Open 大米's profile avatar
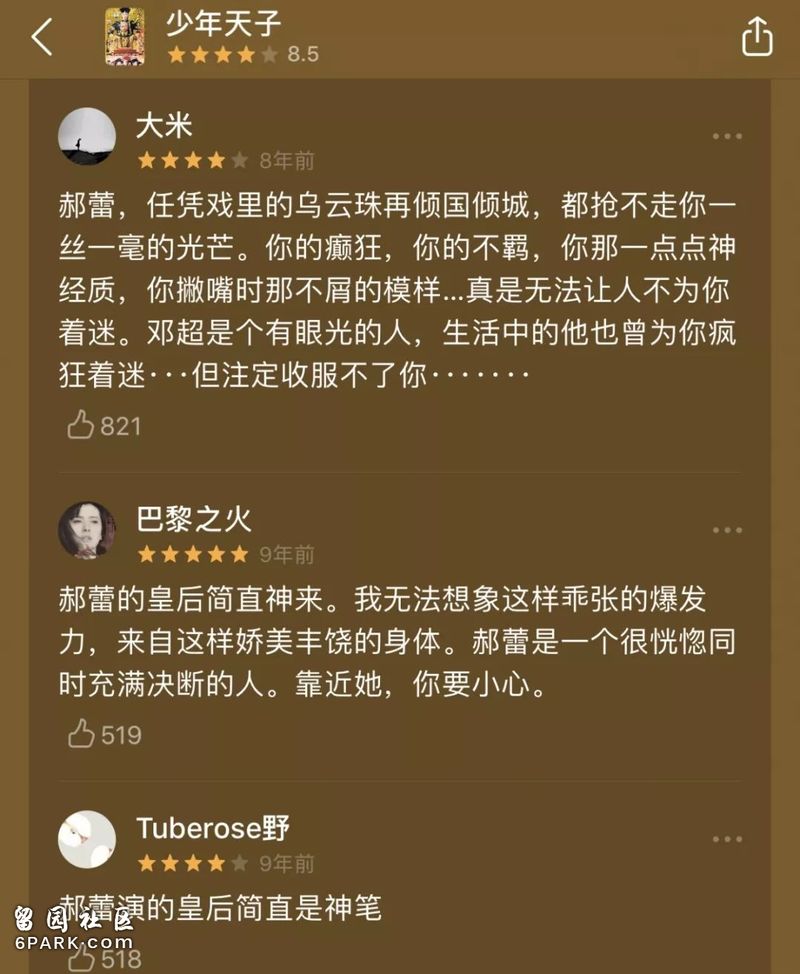Image resolution: width=800 pixels, height=974 pixels. click(x=87, y=136)
